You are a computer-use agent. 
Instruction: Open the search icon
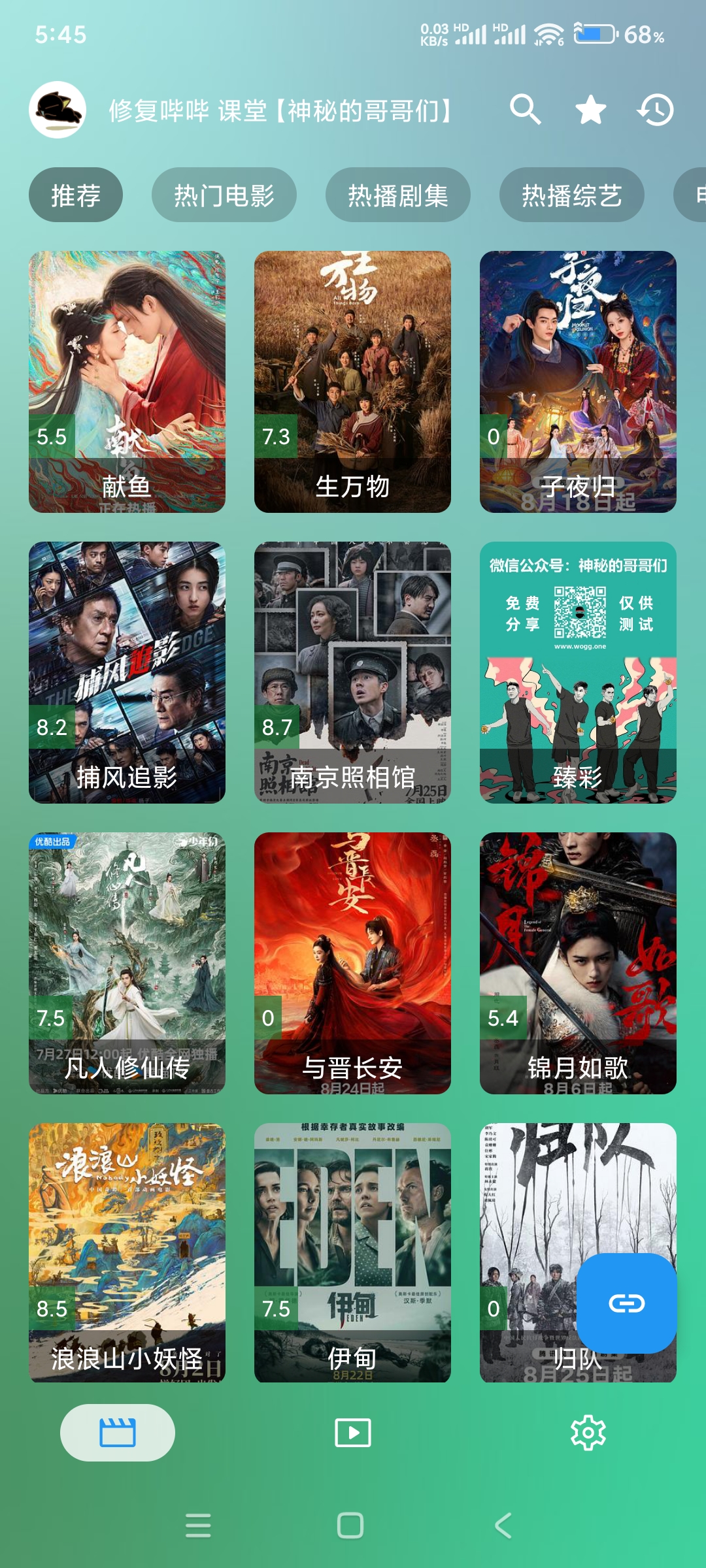(525, 109)
